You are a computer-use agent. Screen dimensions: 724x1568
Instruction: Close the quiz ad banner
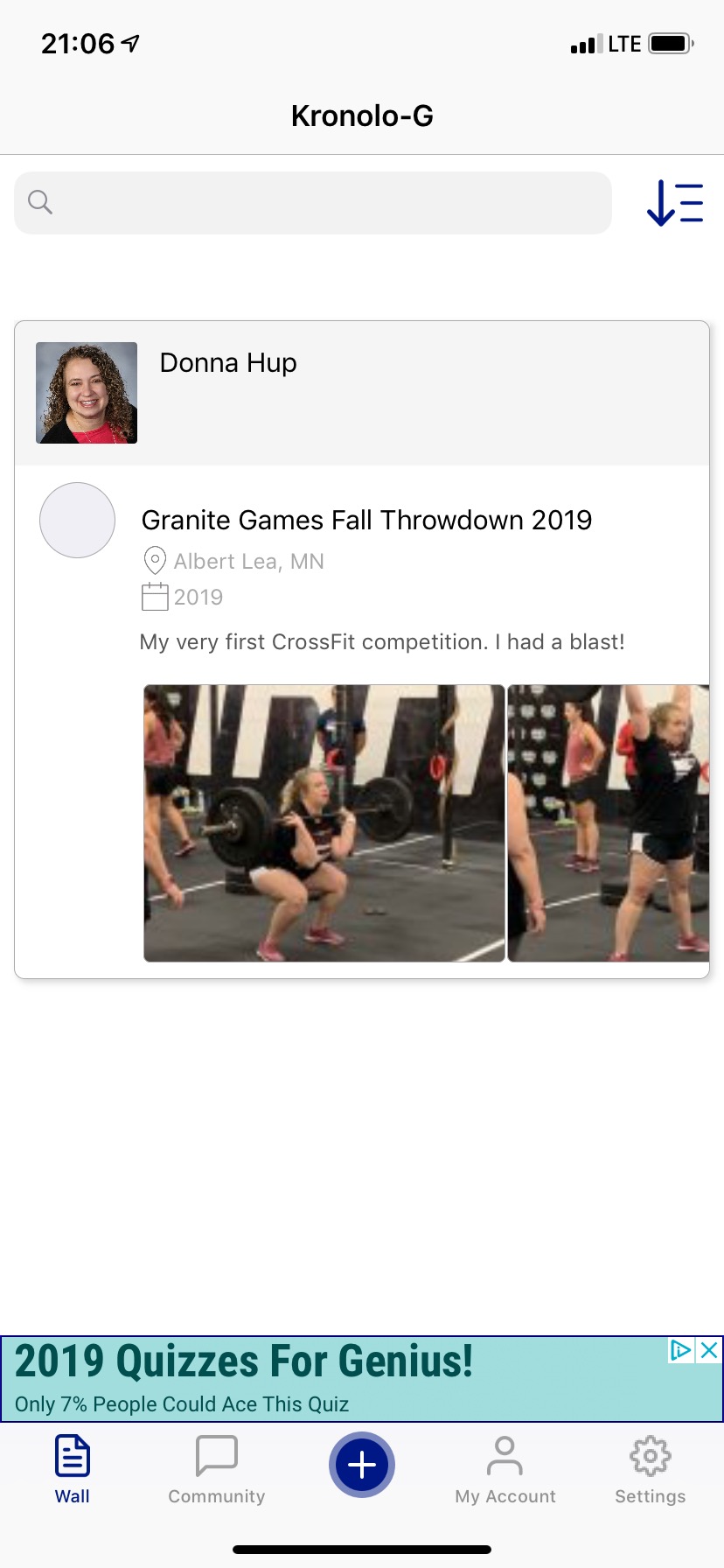709,1350
